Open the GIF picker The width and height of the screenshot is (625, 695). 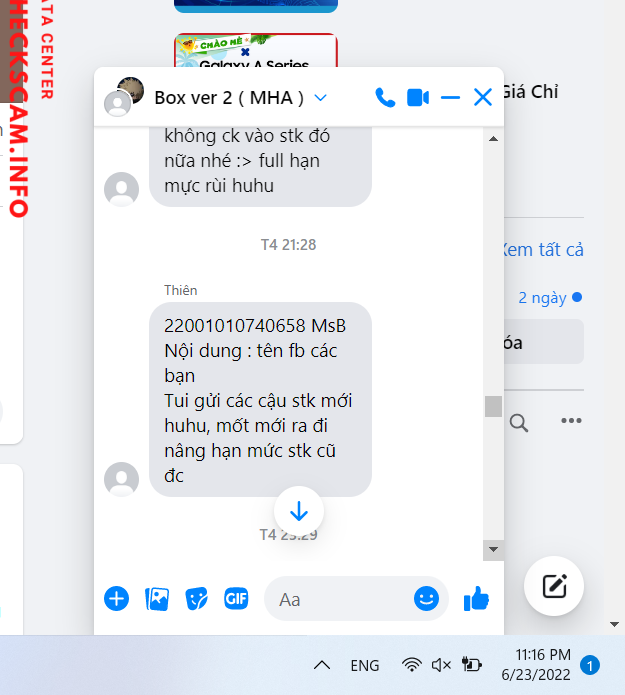click(236, 599)
